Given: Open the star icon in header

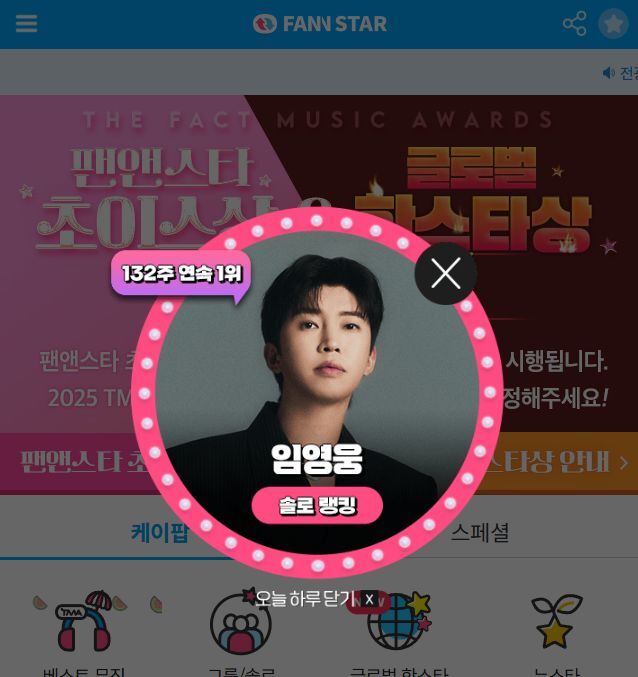Looking at the screenshot, I should [x=613, y=24].
